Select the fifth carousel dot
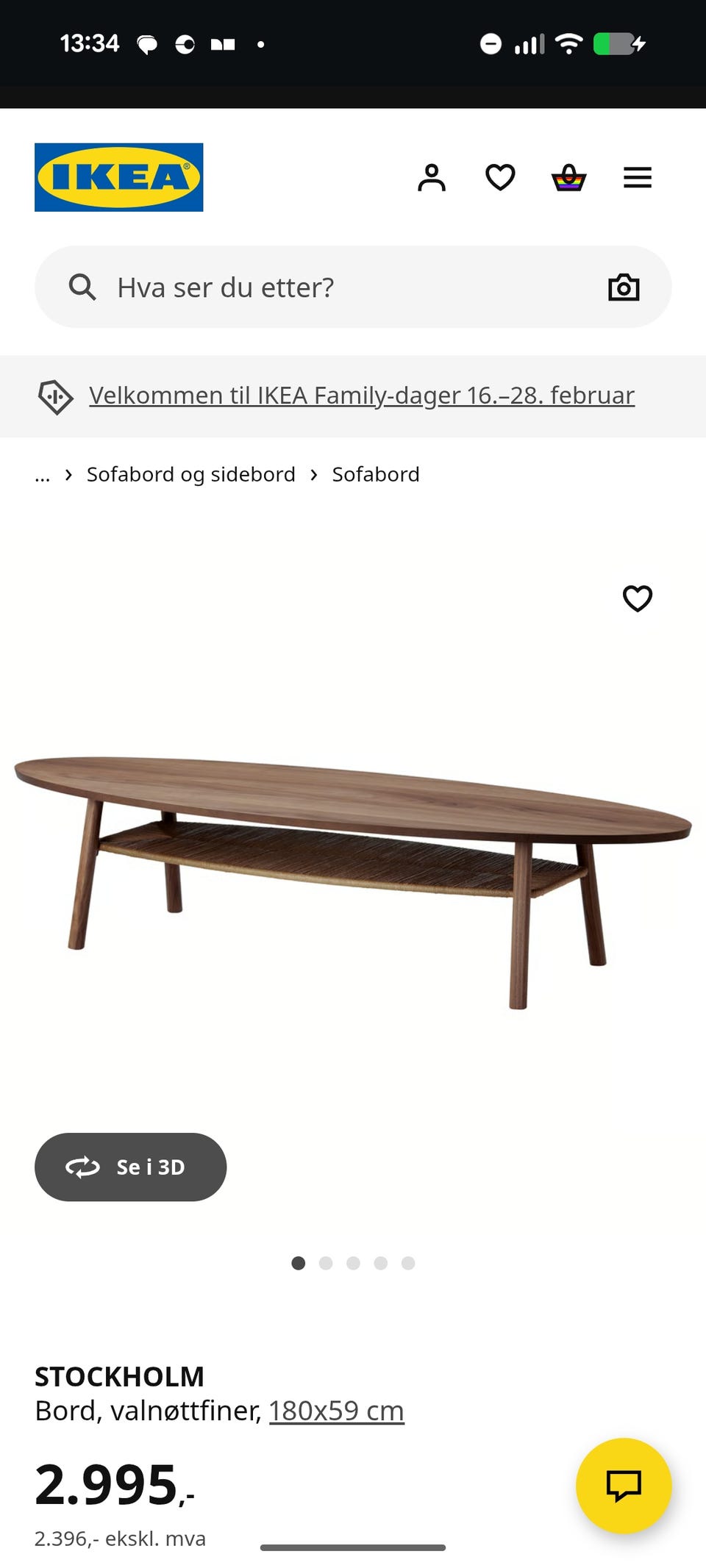The image size is (706, 1568). pos(408,1263)
